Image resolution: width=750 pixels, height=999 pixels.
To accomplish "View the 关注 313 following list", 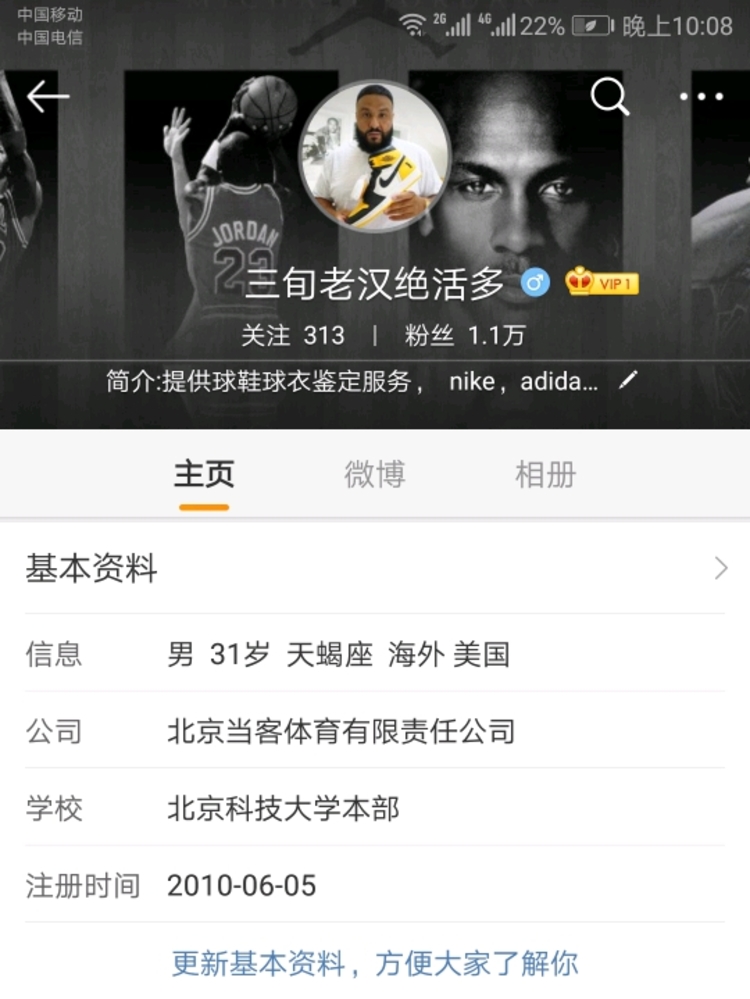I will point(293,336).
